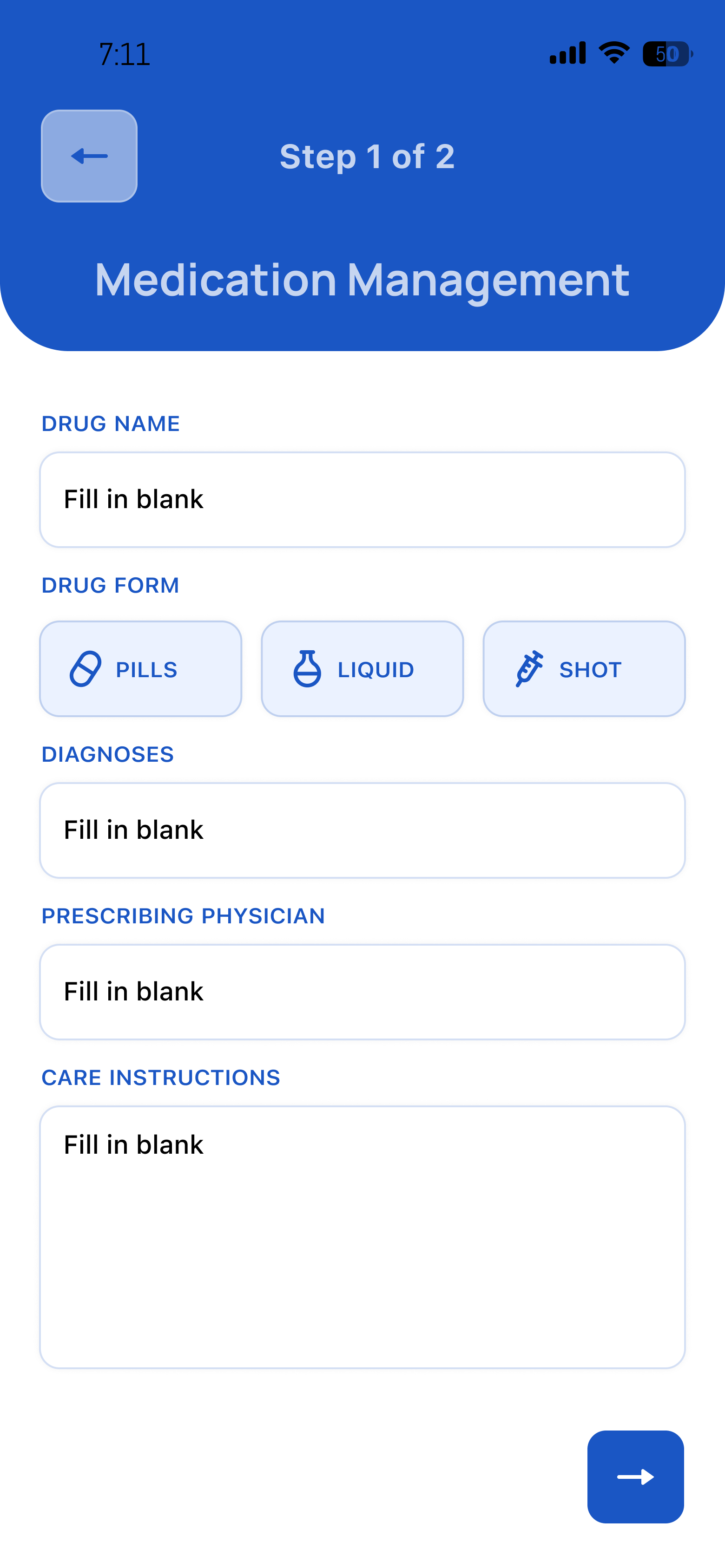Continue to the next step arrow

pyautogui.click(x=635, y=1477)
